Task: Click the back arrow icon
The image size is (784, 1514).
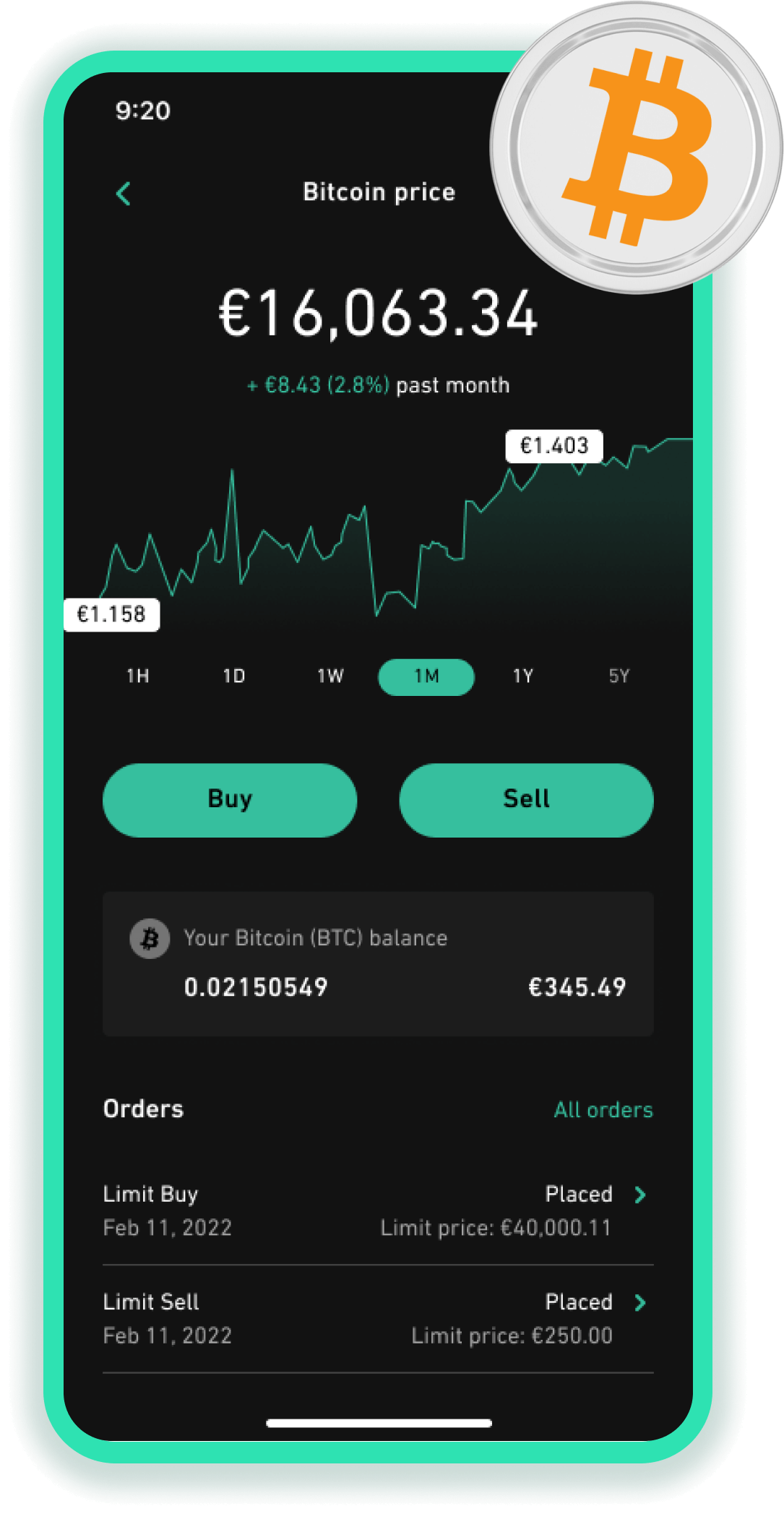Action: (124, 193)
